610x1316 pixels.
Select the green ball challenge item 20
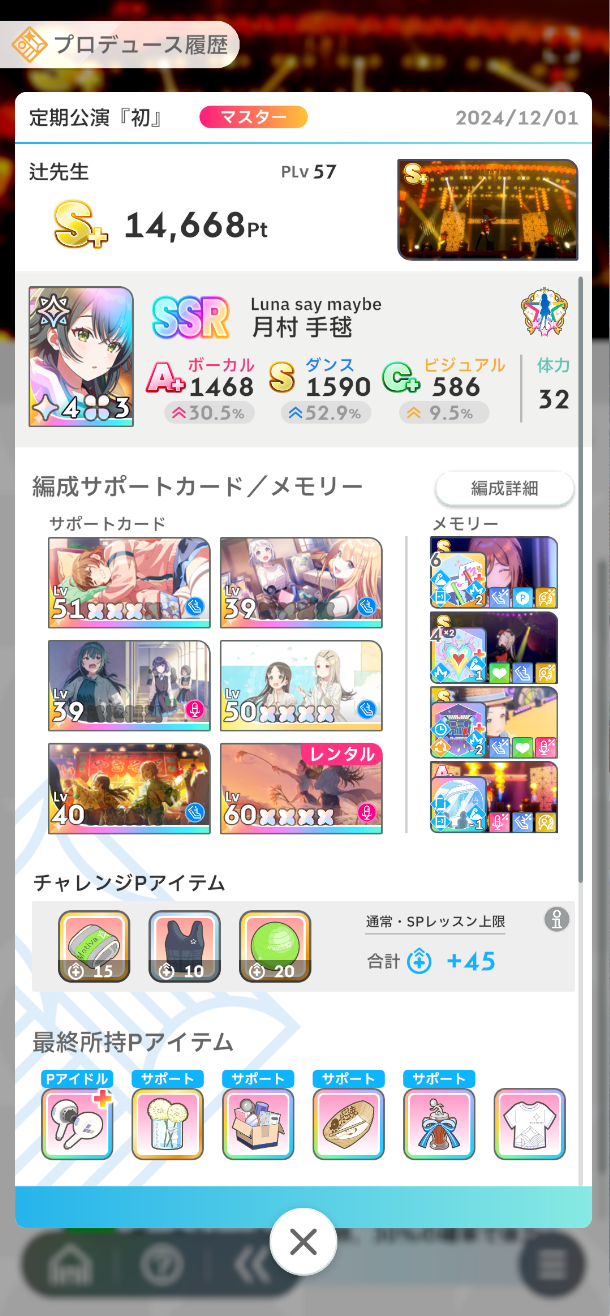pyautogui.click(x=275, y=946)
